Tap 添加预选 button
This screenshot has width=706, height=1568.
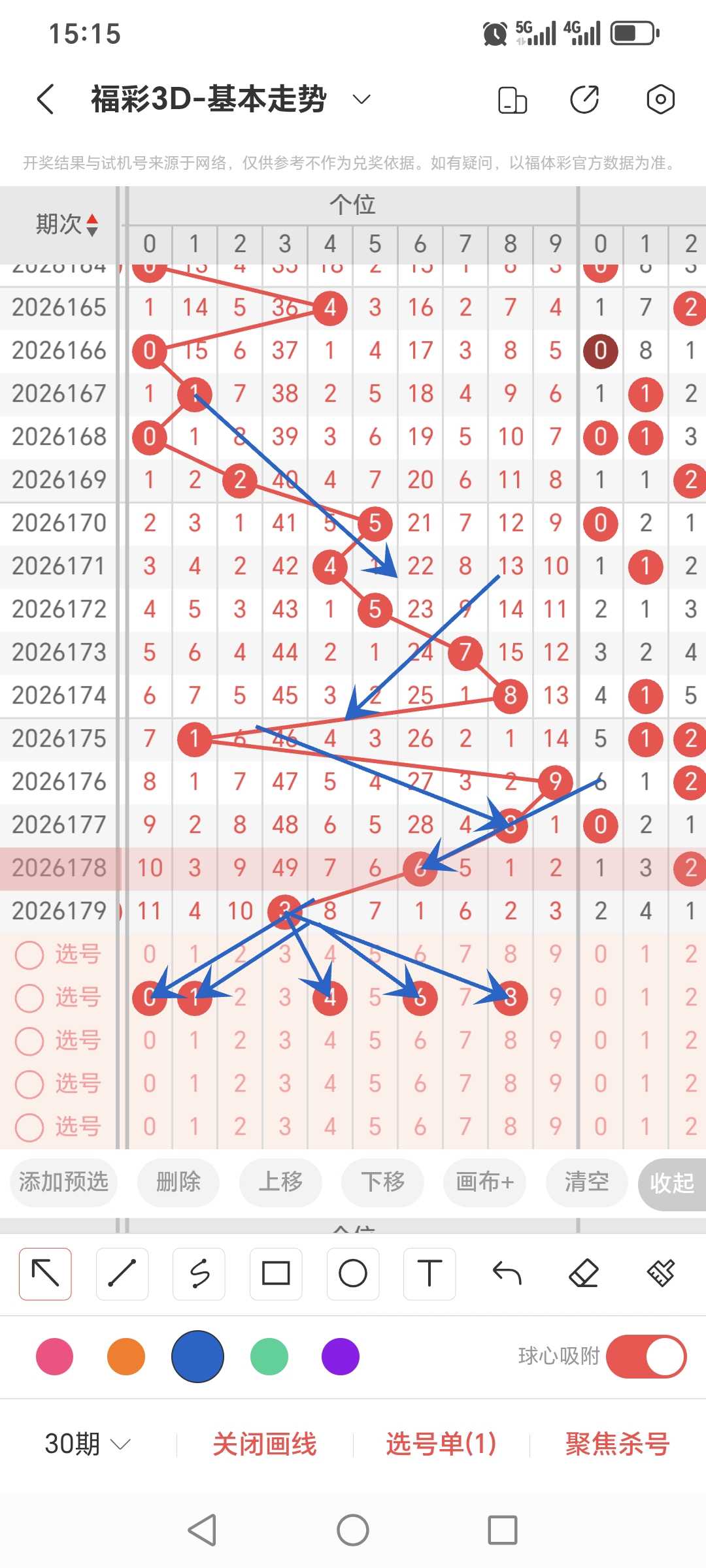click(63, 1183)
